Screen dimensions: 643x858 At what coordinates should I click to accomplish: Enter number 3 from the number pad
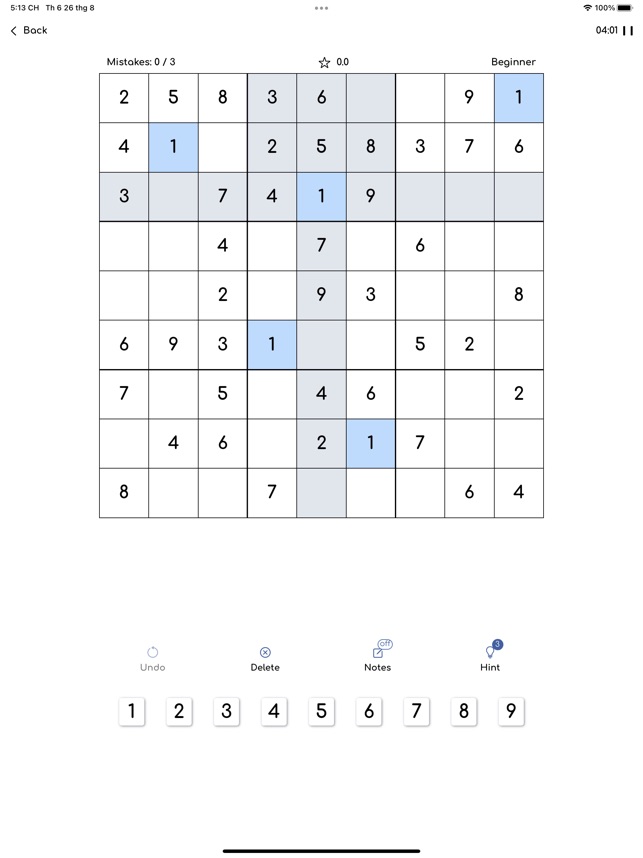click(x=227, y=711)
